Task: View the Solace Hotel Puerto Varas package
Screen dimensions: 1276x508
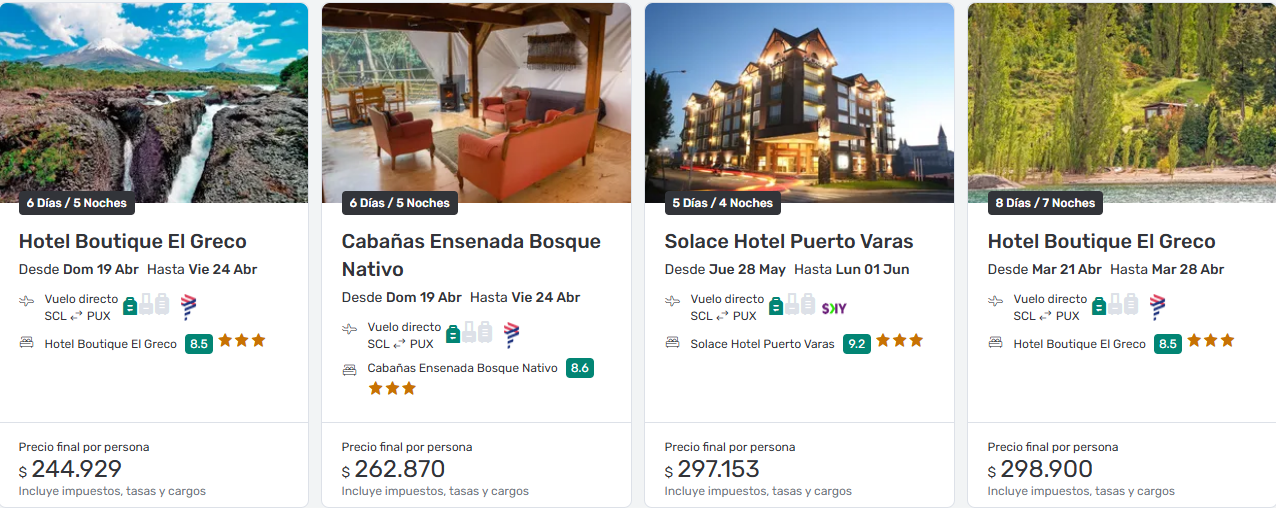Action: point(788,241)
